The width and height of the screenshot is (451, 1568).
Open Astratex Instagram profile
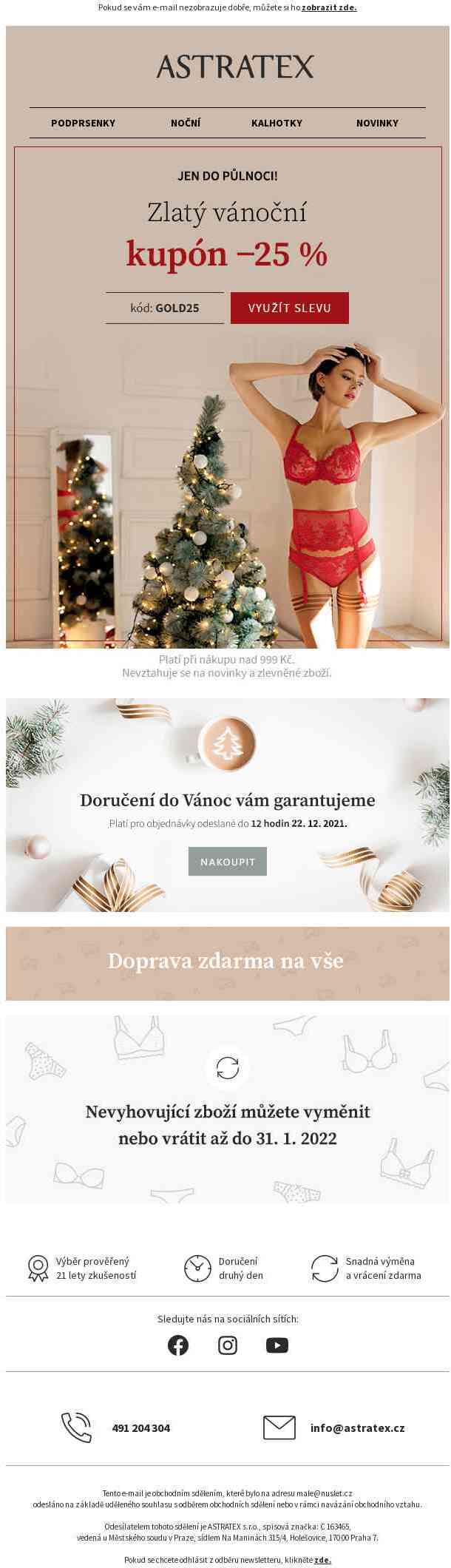tap(228, 1345)
